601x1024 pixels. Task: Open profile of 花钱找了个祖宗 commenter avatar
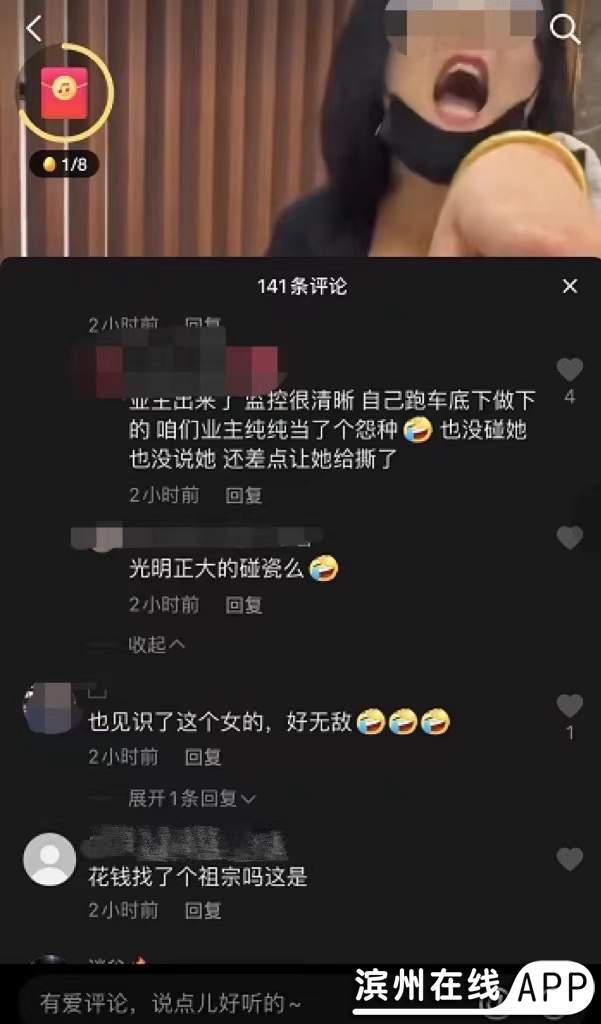[x=49, y=859]
